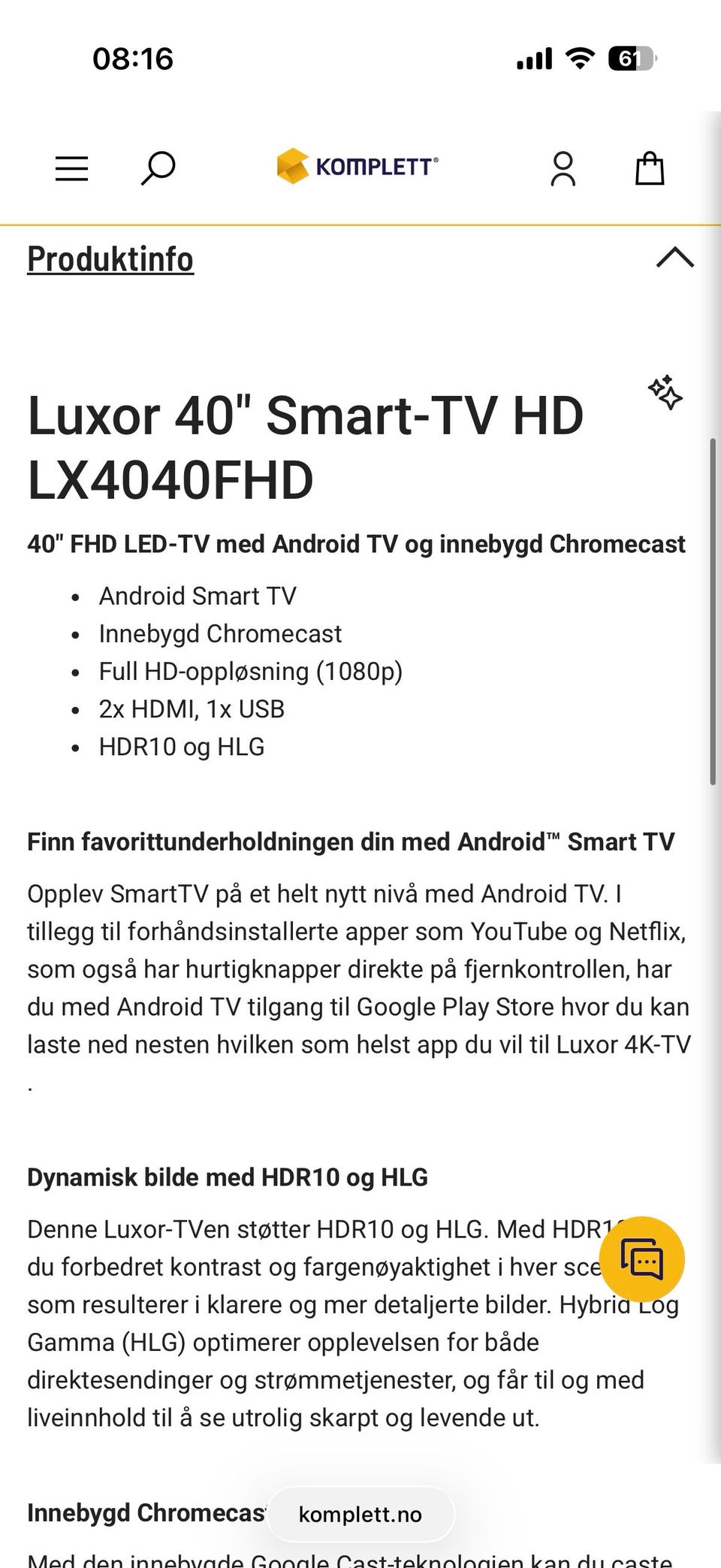The width and height of the screenshot is (721, 1568).
Task: Open the yellow chat bubble
Action: pos(642,1258)
